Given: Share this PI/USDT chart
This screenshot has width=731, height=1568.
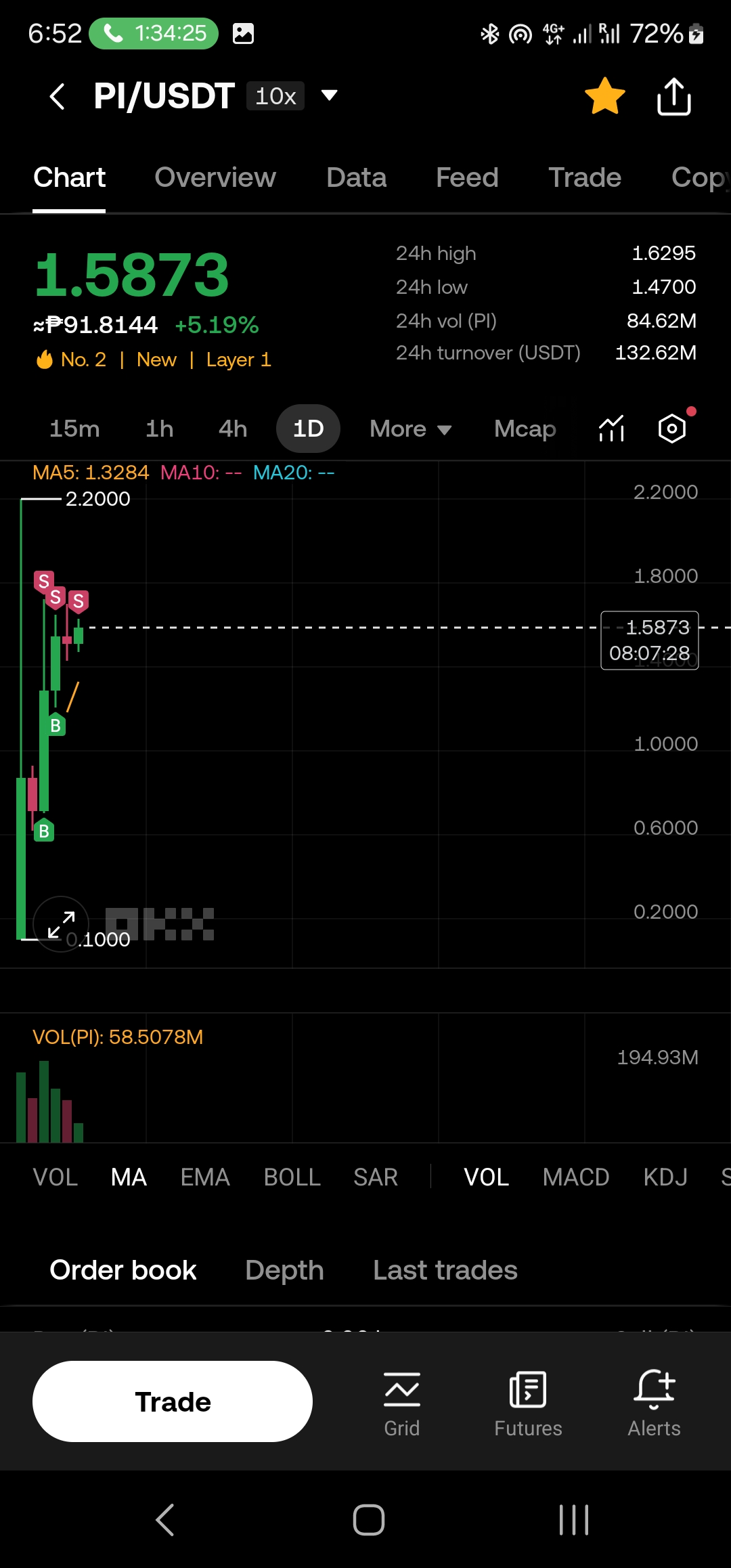Looking at the screenshot, I should [673, 97].
